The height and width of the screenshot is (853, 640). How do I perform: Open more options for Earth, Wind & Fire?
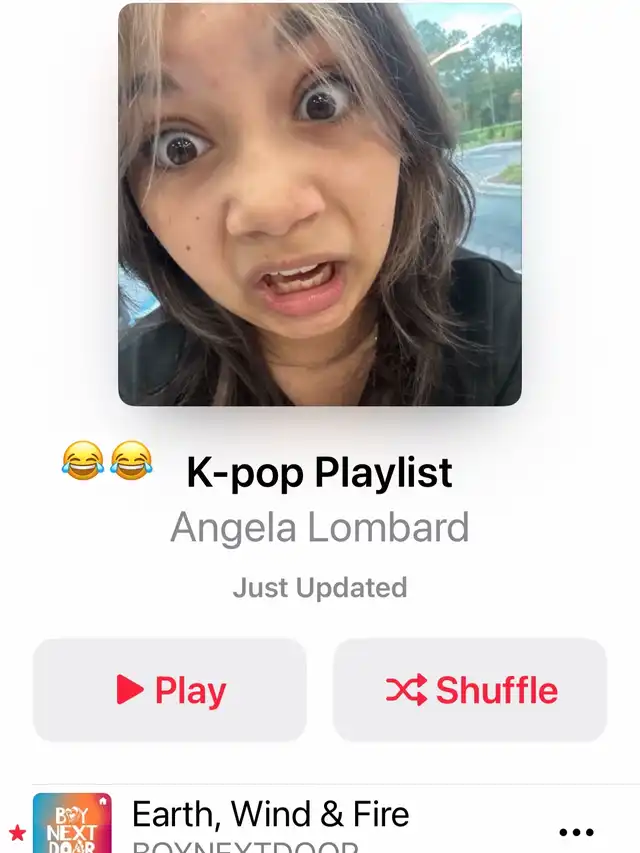pos(576,831)
